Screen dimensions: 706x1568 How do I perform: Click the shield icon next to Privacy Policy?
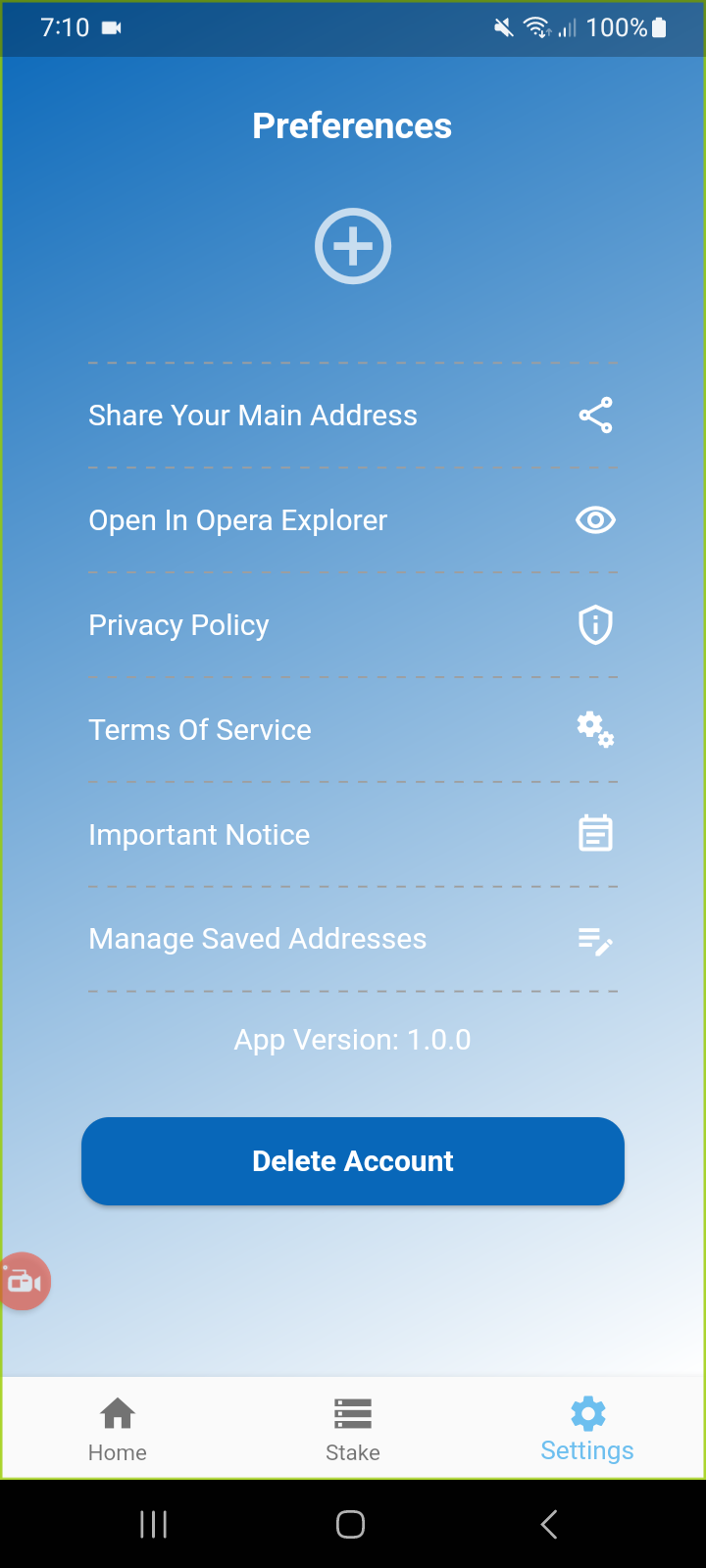click(x=595, y=624)
